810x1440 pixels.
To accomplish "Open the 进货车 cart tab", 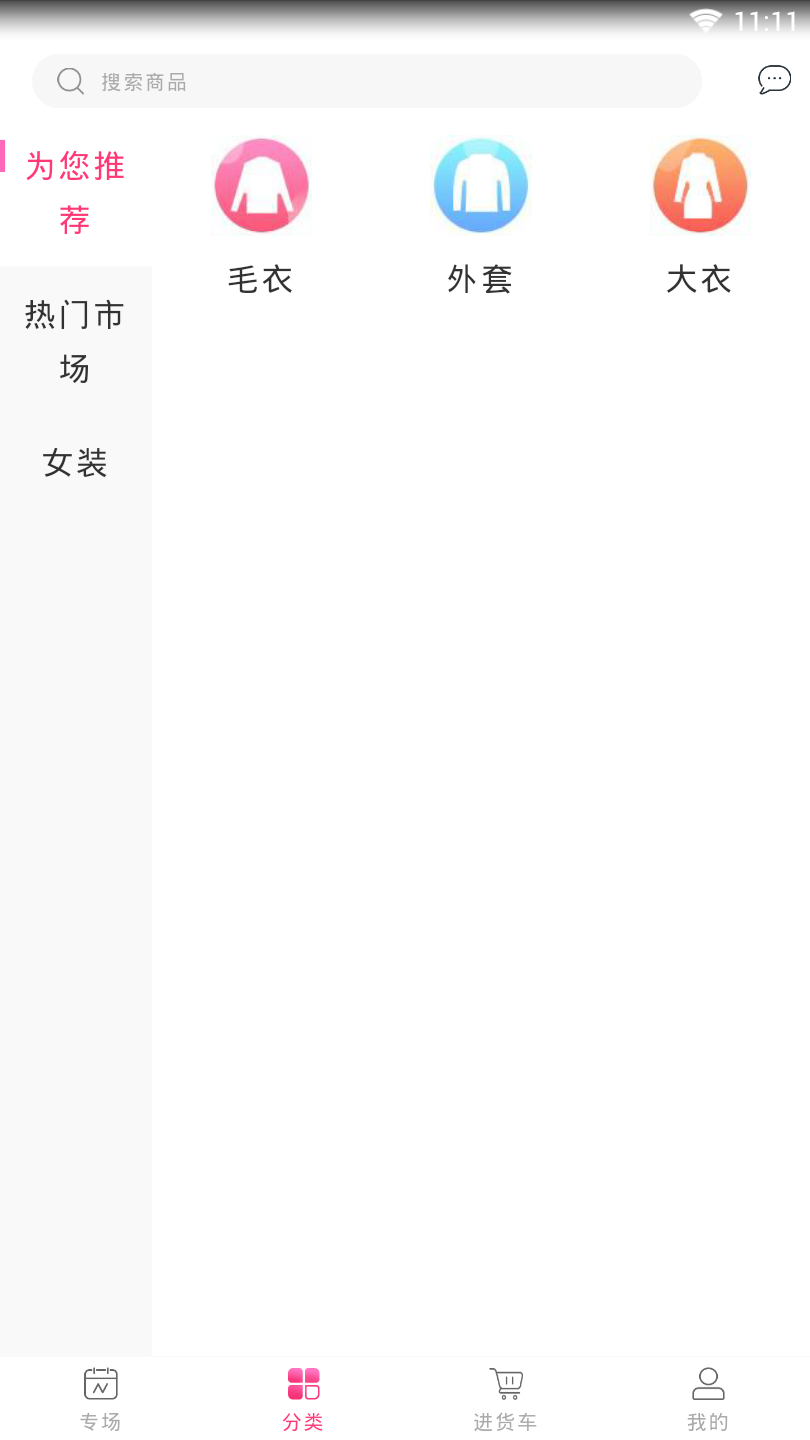I will pos(505,1398).
